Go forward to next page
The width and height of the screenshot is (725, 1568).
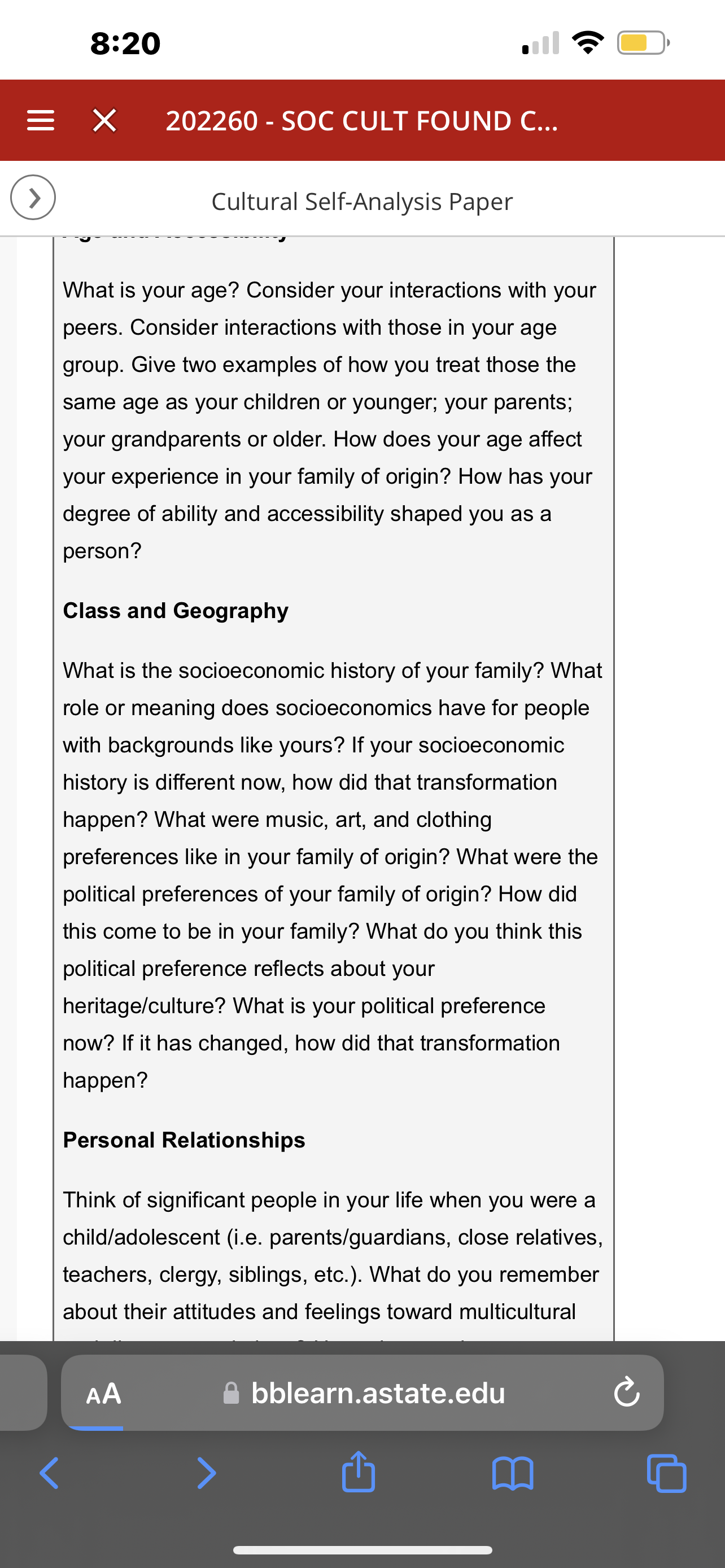(206, 1473)
